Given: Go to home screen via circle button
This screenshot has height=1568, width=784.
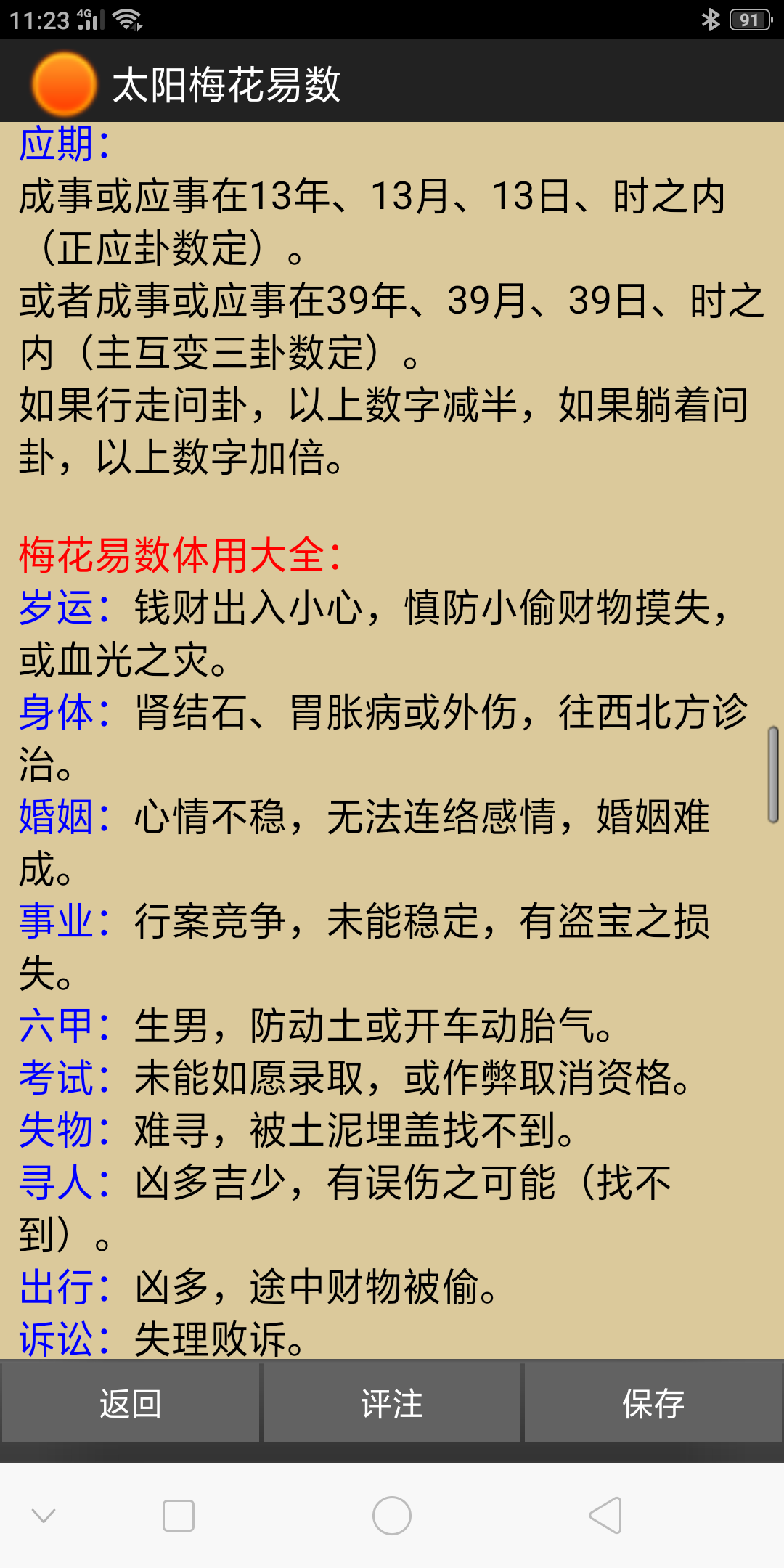Looking at the screenshot, I should 392,1515.
